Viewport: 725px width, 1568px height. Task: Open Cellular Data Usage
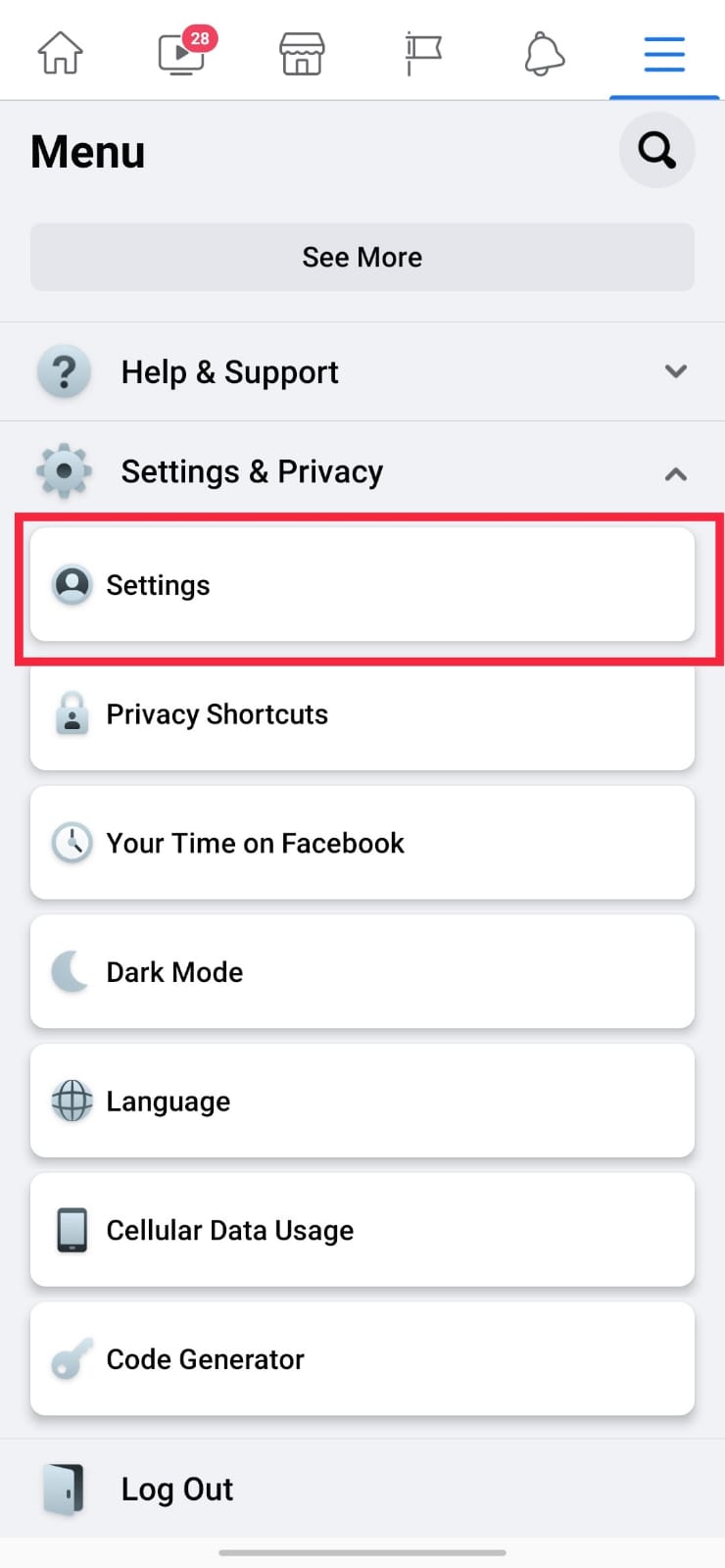click(x=362, y=1230)
